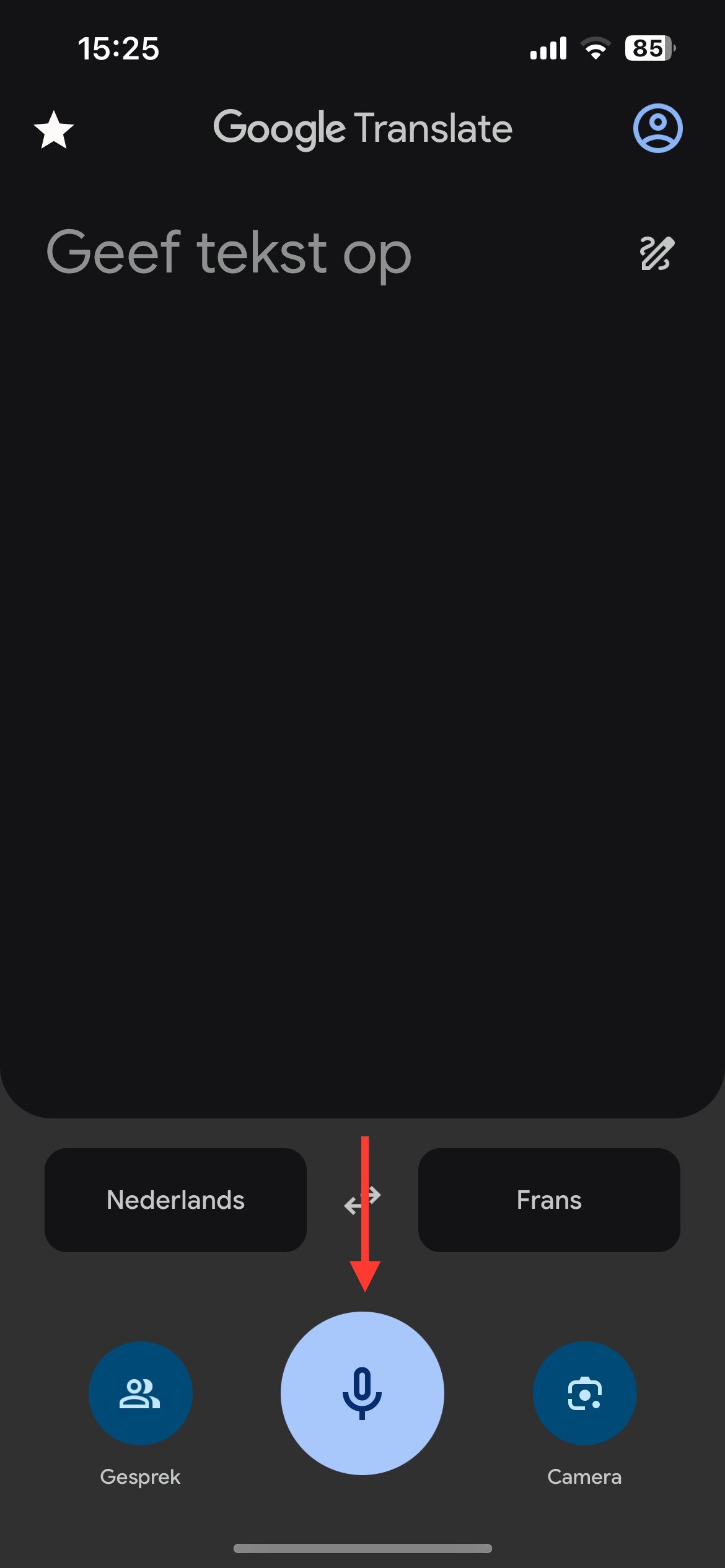Swap the two languages

(362, 1200)
